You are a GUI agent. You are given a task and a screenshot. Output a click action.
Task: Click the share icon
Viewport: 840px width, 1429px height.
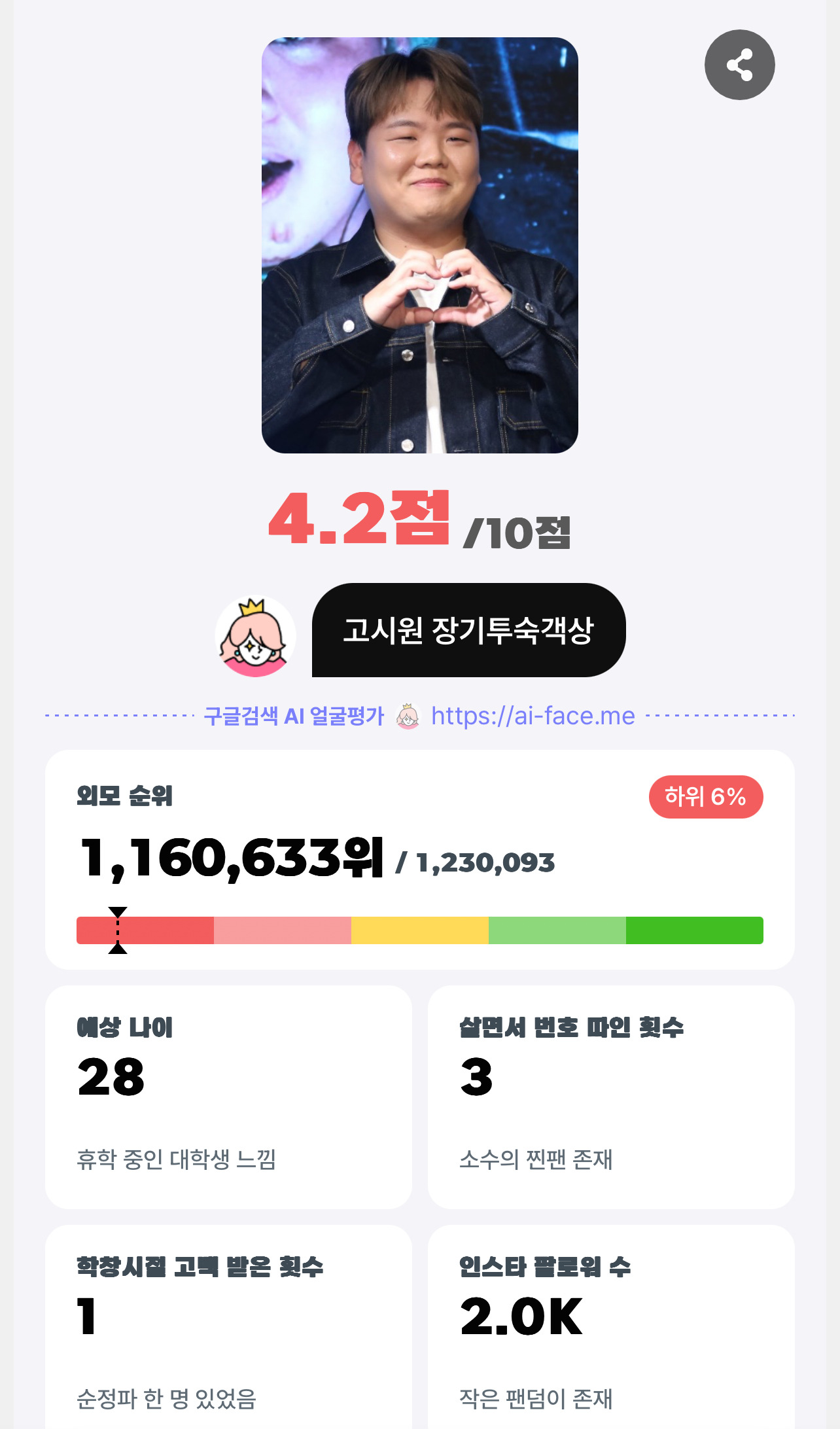740,64
